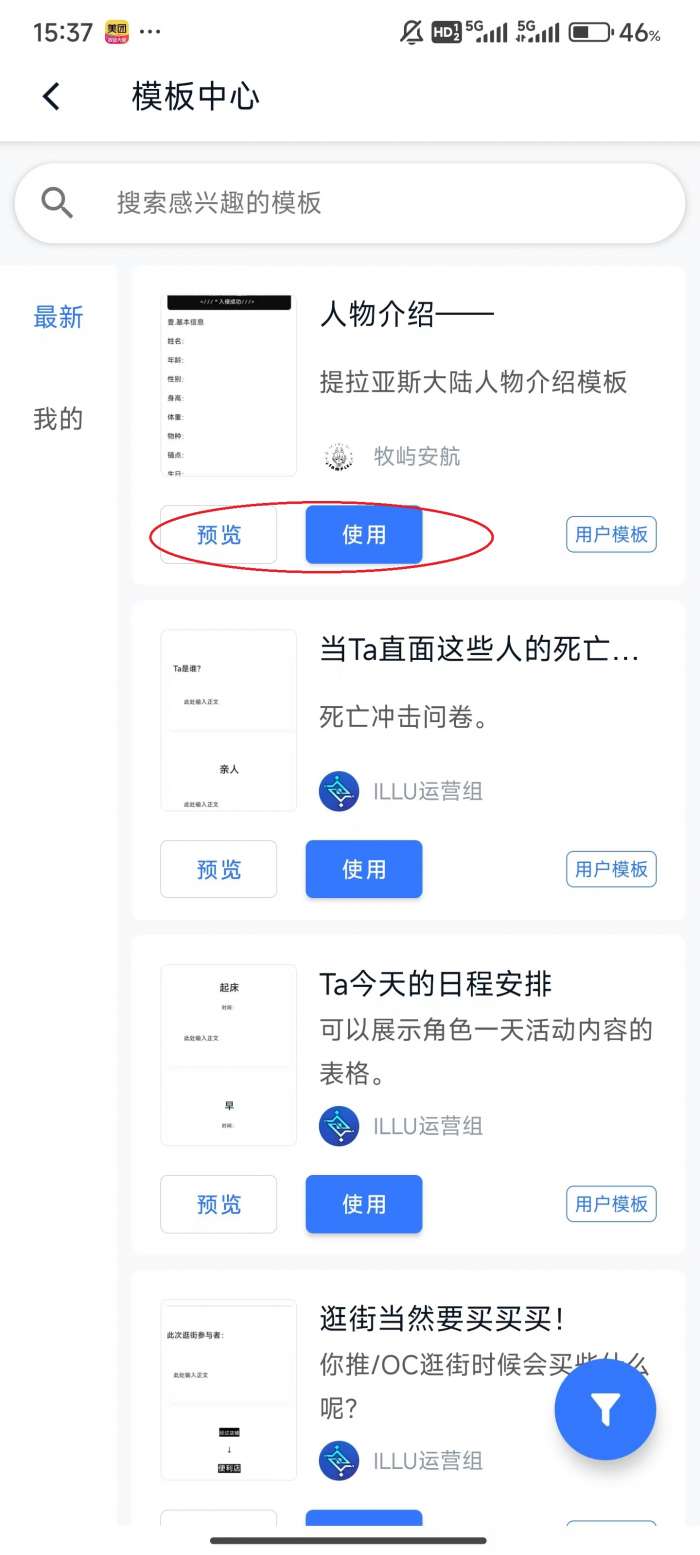Image resolution: width=700 pixels, height=1555 pixels.
Task: Use the 人物介绍 template
Action: (x=364, y=535)
